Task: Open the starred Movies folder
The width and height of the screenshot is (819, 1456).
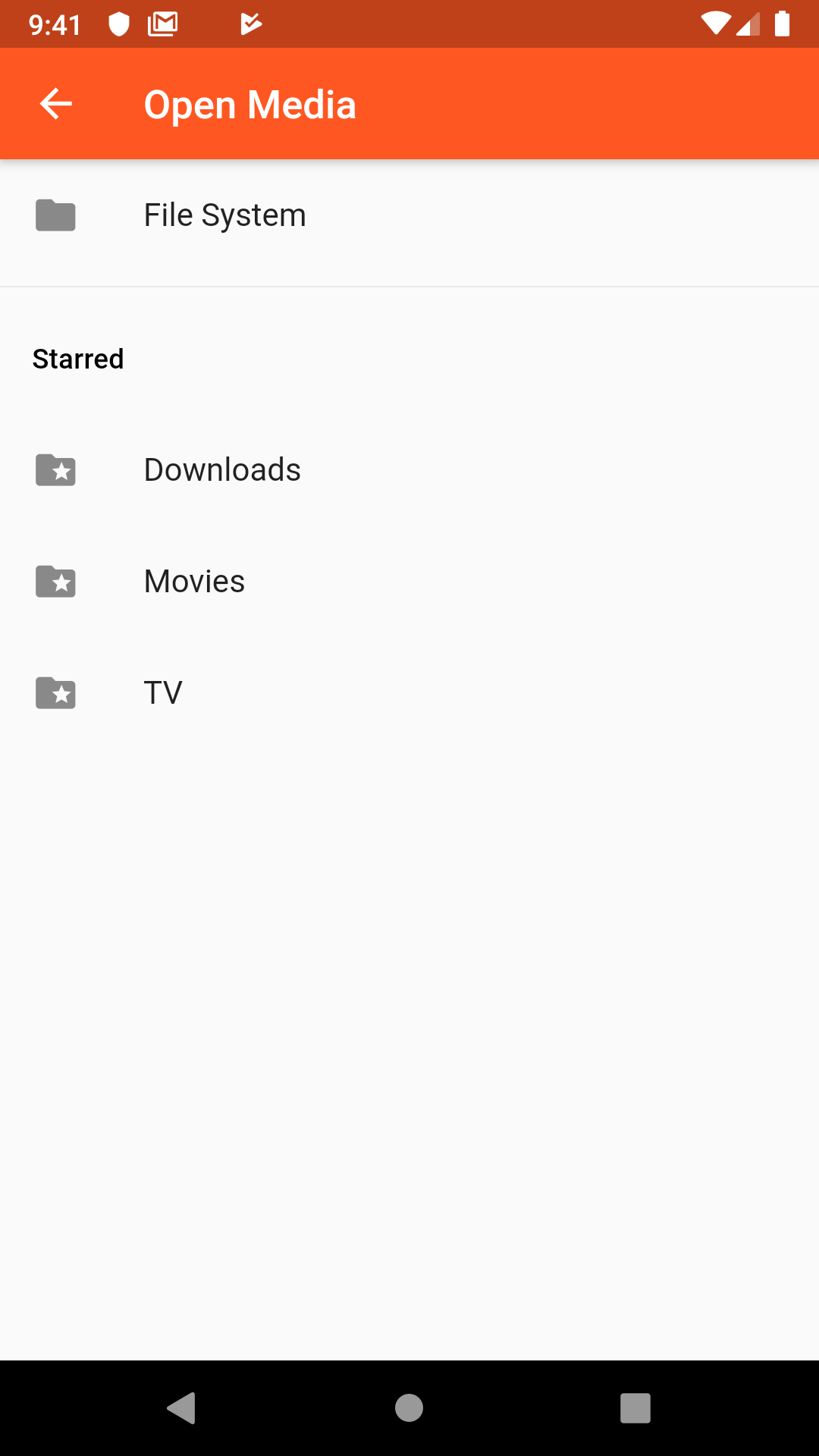Action: click(x=409, y=582)
